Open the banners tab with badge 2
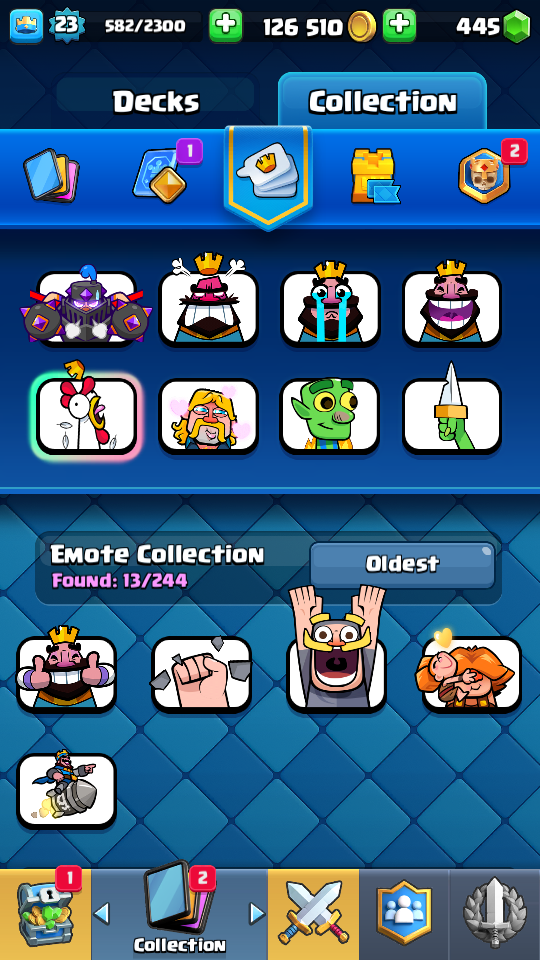Screen dimensions: 540x960 pyautogui.click(x=485, y=174)
